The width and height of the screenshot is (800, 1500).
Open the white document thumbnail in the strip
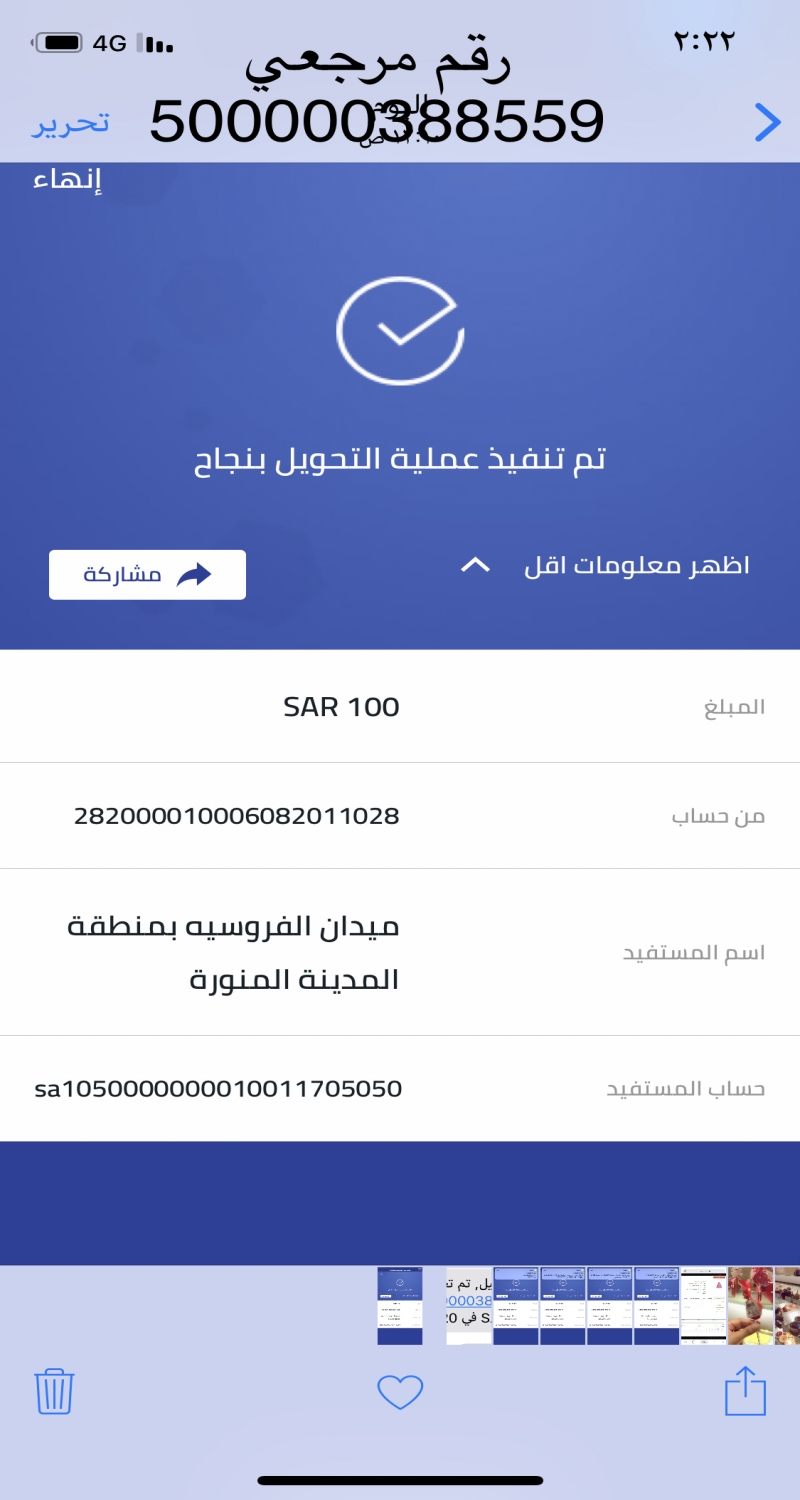pos(703,1305)
